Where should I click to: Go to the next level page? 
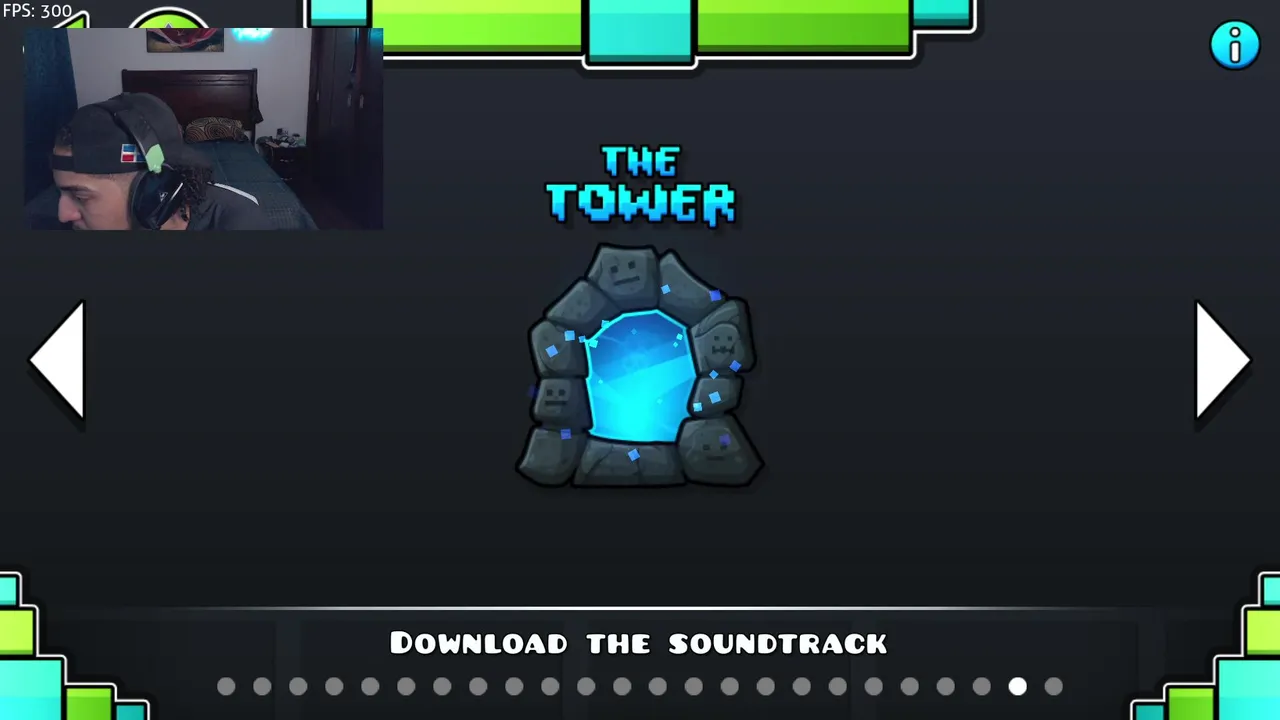point(1221,360)
